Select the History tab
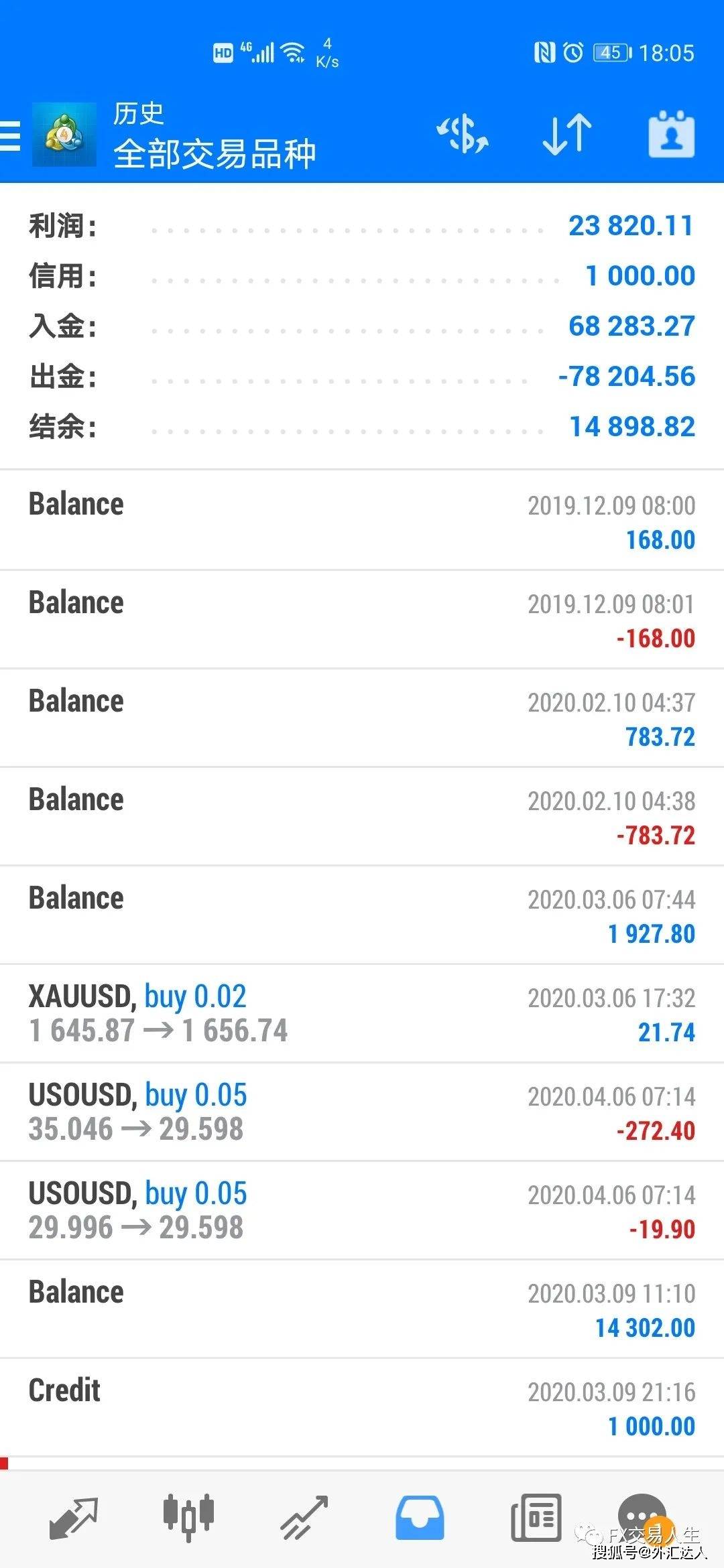 (420, 1518)
